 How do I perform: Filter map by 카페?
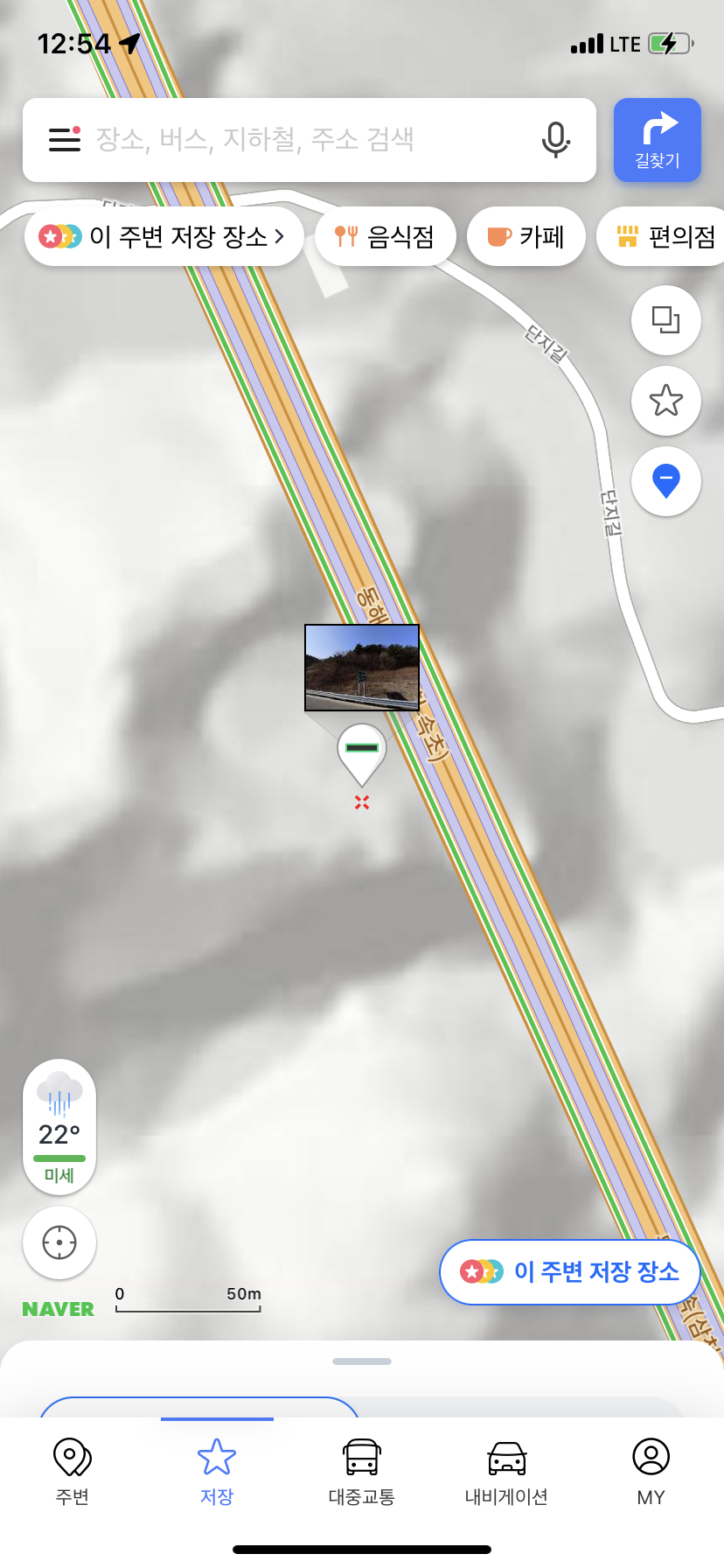[x=526, y=236]
